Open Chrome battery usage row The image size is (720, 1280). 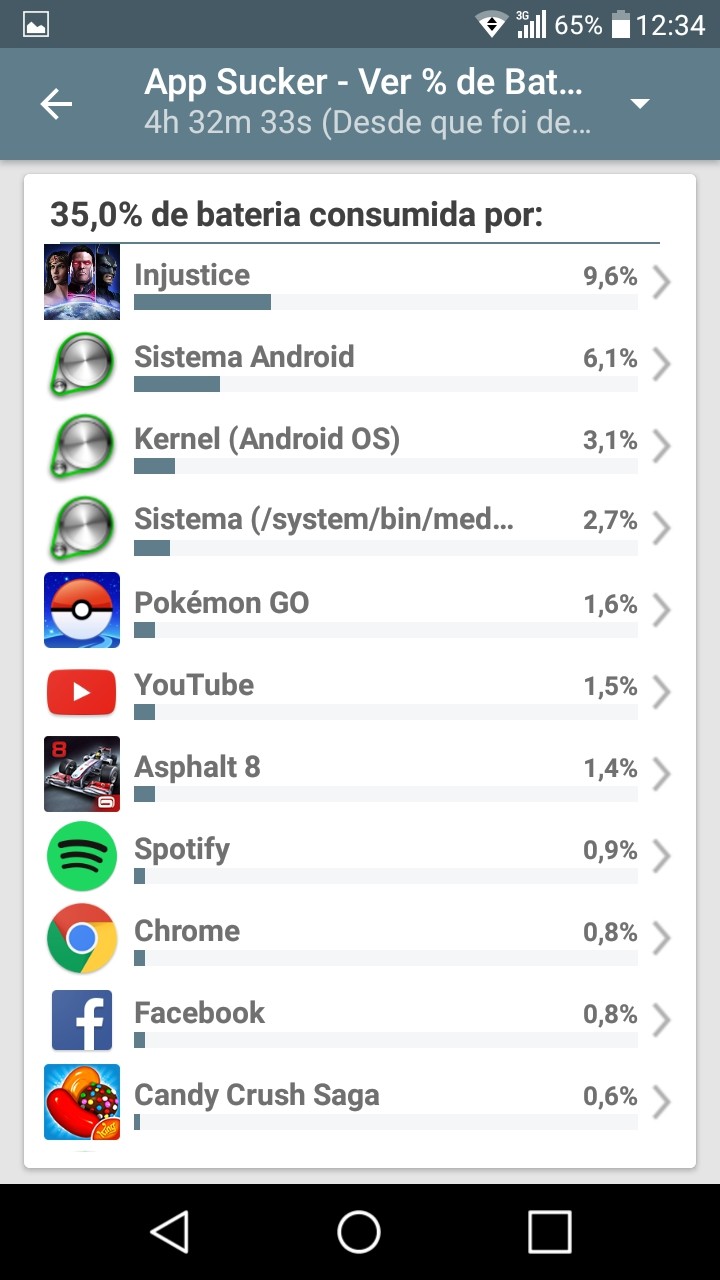click(x=360, y=938)
